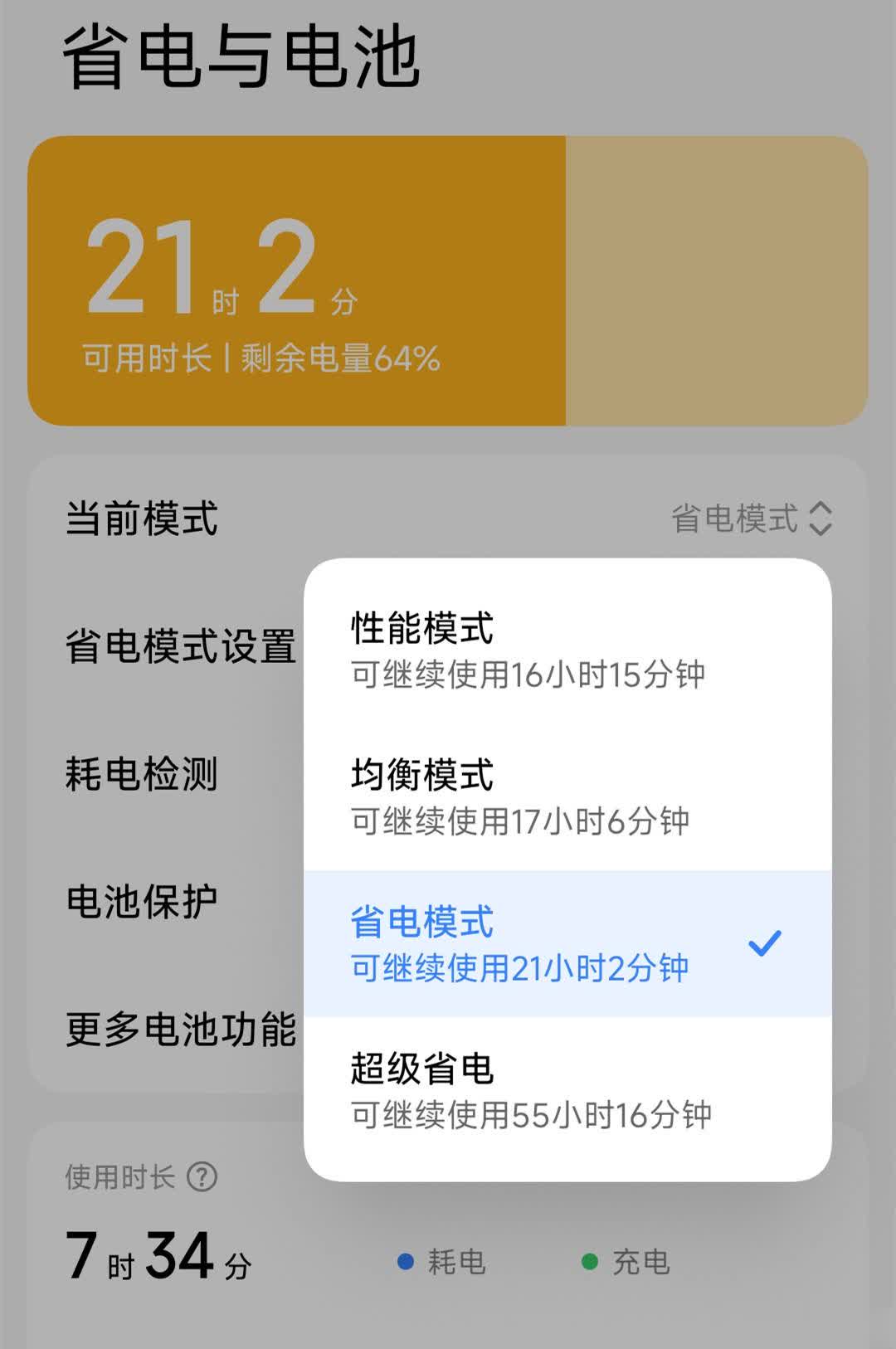
Task: Open the remaining battery time card
Action: pos(448,281)
